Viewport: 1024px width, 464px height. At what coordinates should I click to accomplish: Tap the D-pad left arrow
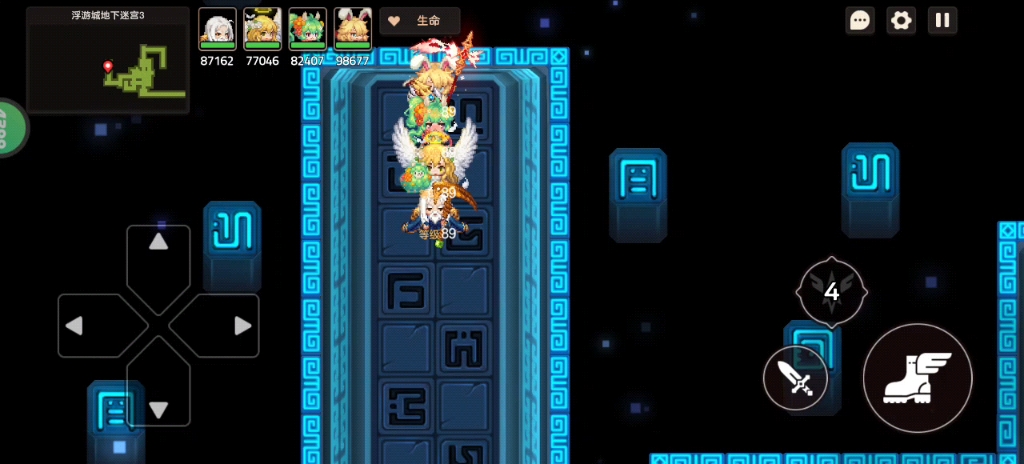point(75,326)
